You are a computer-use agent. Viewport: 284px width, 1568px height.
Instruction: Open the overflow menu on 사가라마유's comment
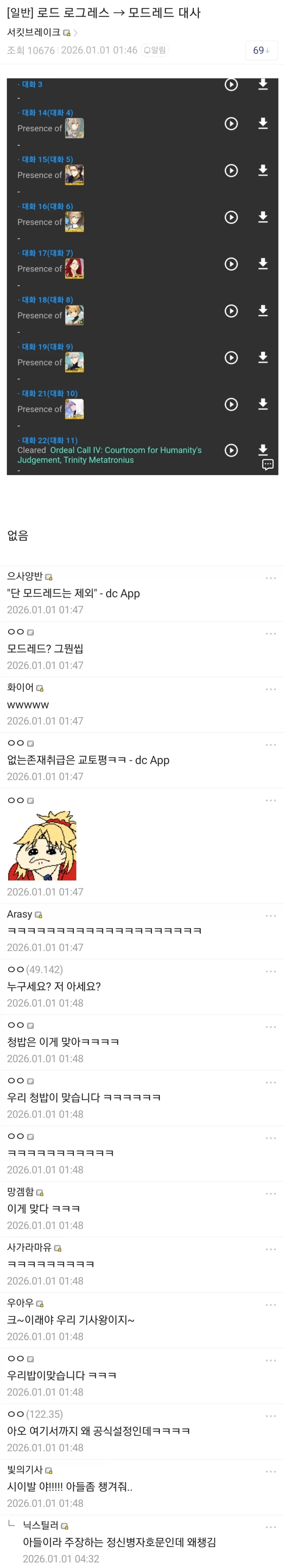[271, 1248]
